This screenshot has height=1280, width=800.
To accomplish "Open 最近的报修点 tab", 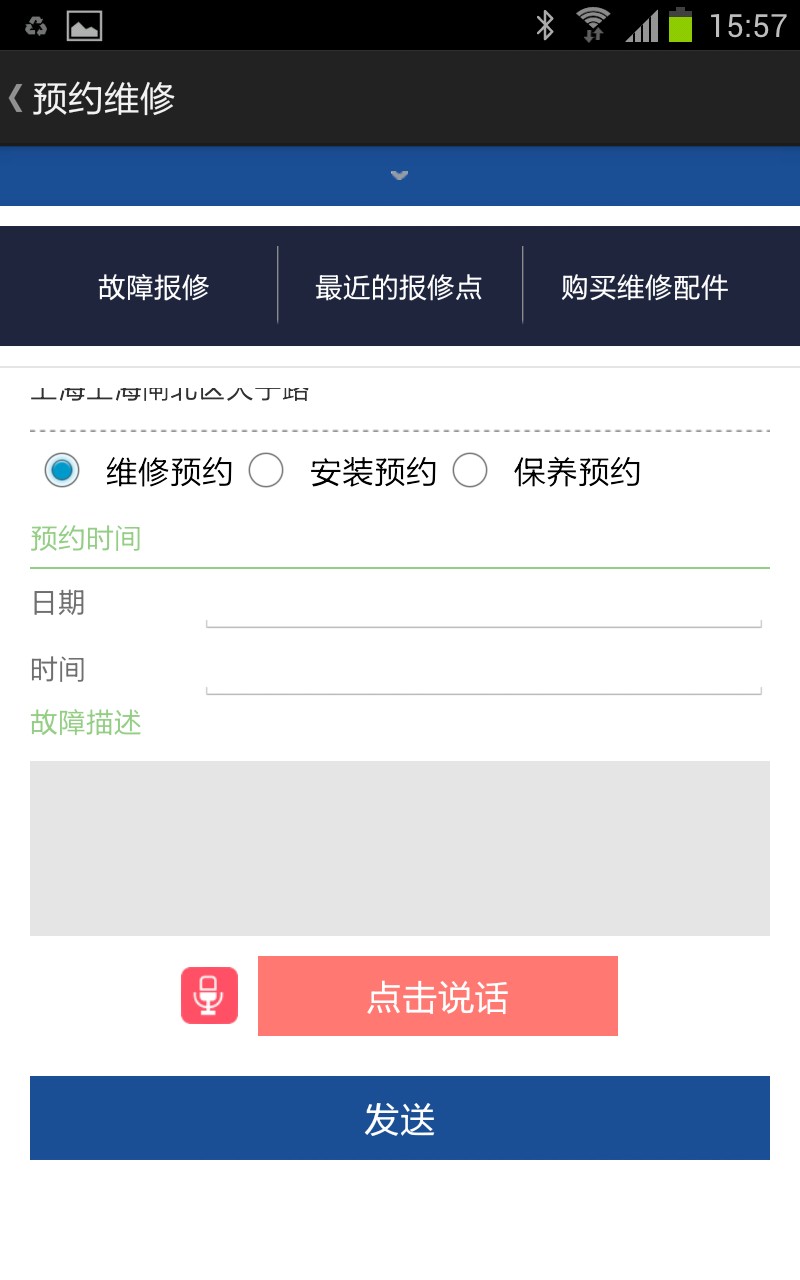I will click(399, 287).
